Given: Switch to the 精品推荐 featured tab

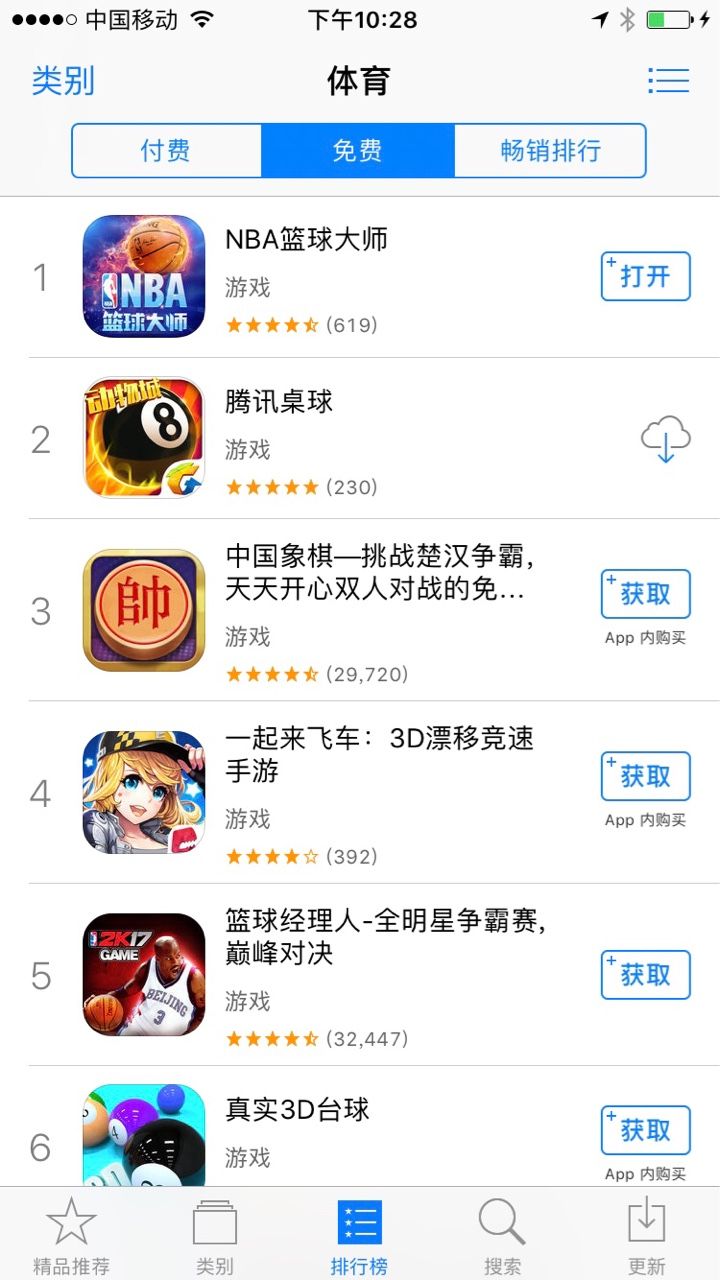Looking at the screenshot, I should coord(71,1236).
